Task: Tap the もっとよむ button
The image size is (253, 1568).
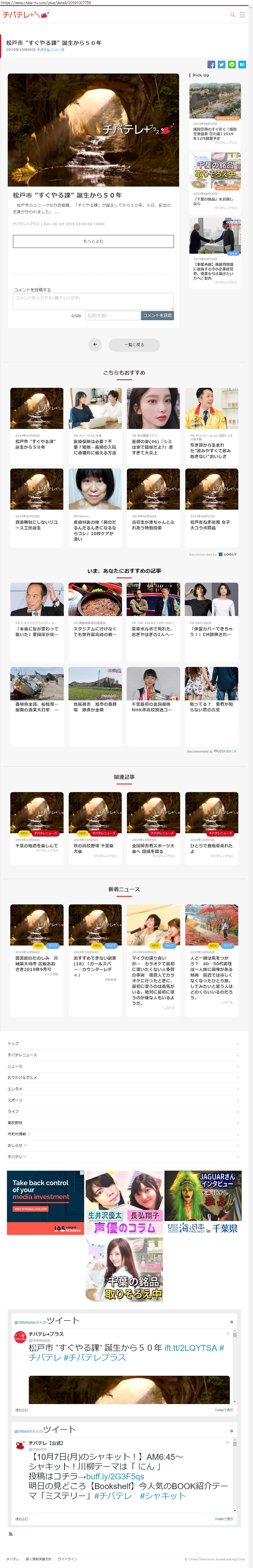Action: pyautogui.click(x=93, y=241)
